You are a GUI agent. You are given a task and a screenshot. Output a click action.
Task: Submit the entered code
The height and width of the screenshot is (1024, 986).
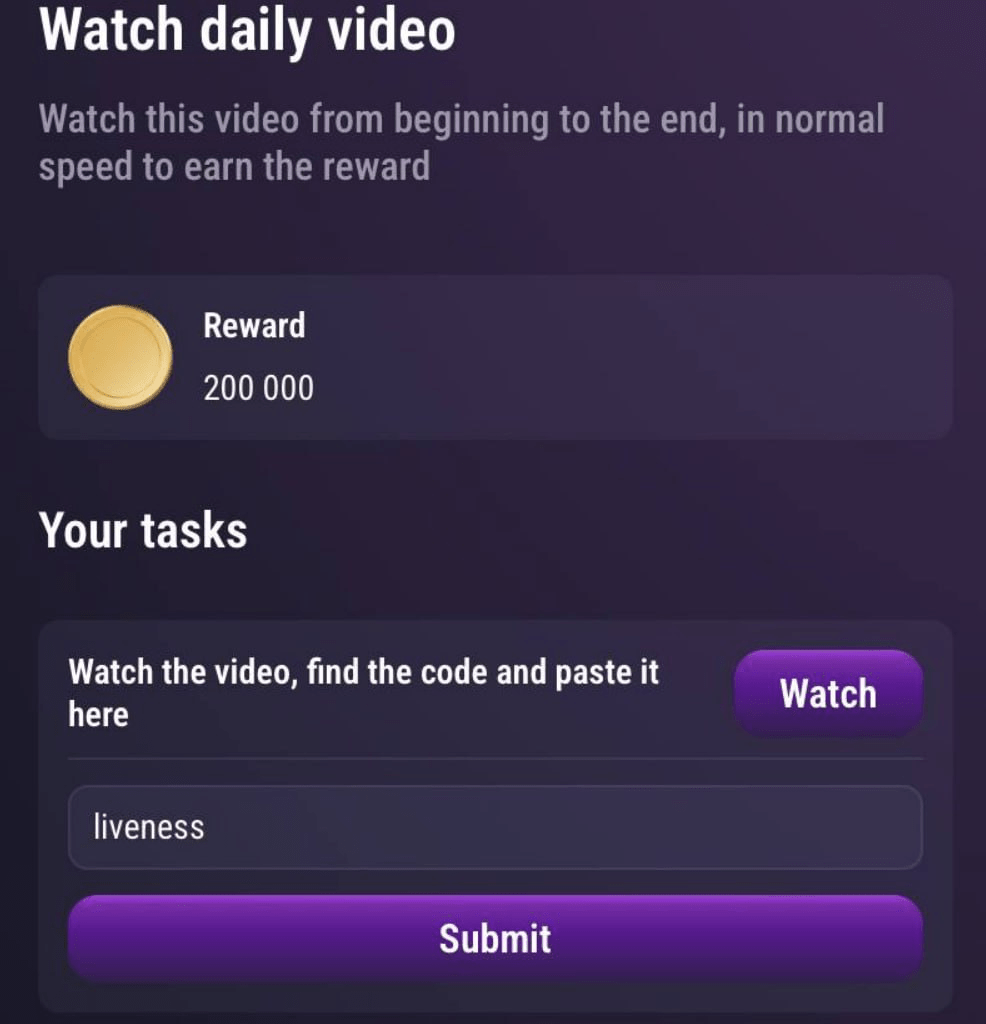tap(494, 938)
